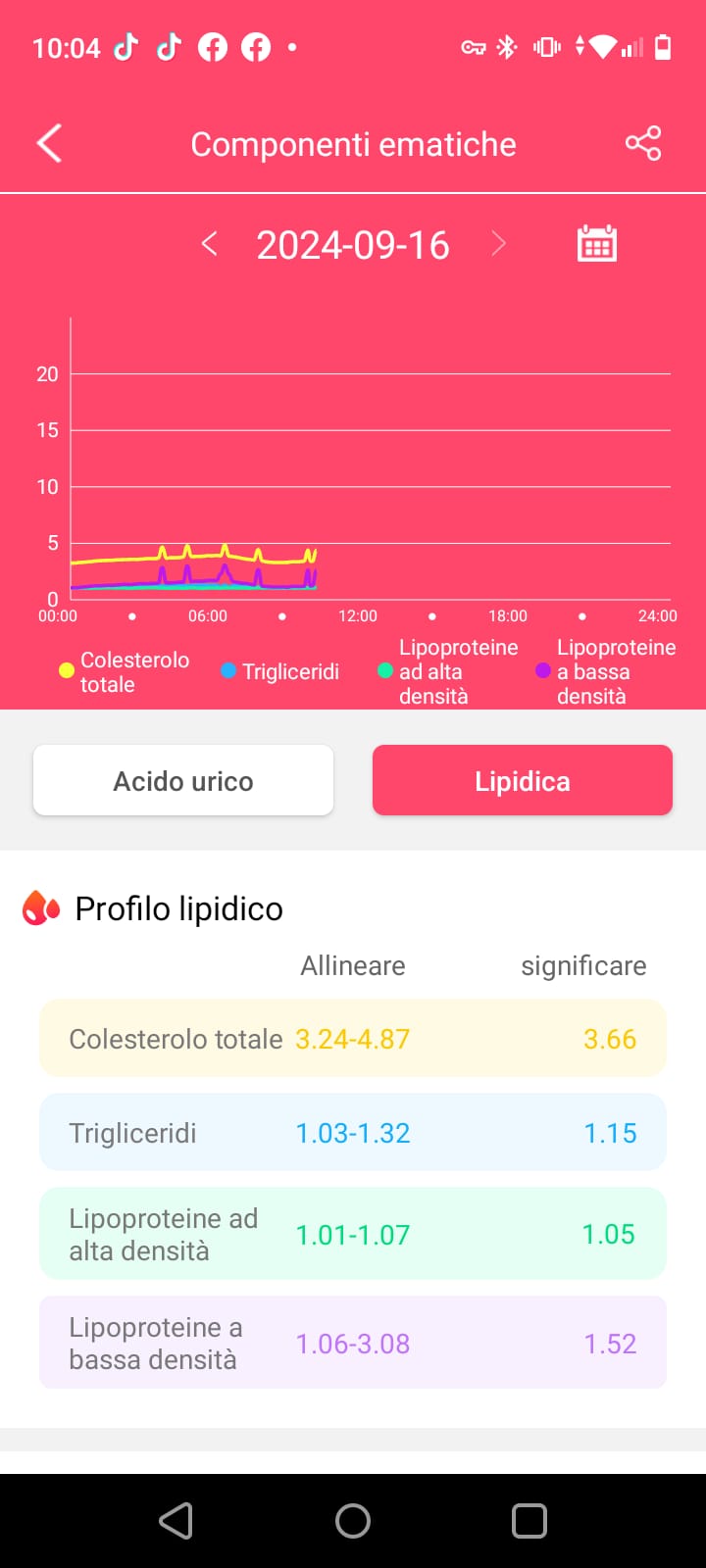Tap the green Lipoproteine ad alta densità legend dot
This screenshot has width=706, height=1568.
point(383,671)
